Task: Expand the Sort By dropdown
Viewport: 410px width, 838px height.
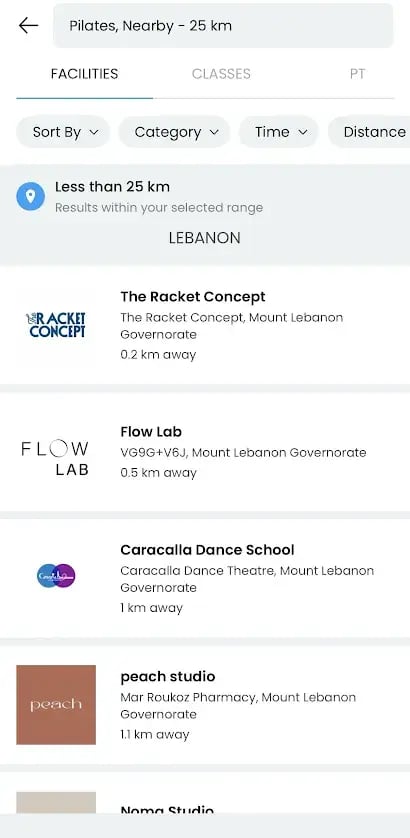Action: 63,132
